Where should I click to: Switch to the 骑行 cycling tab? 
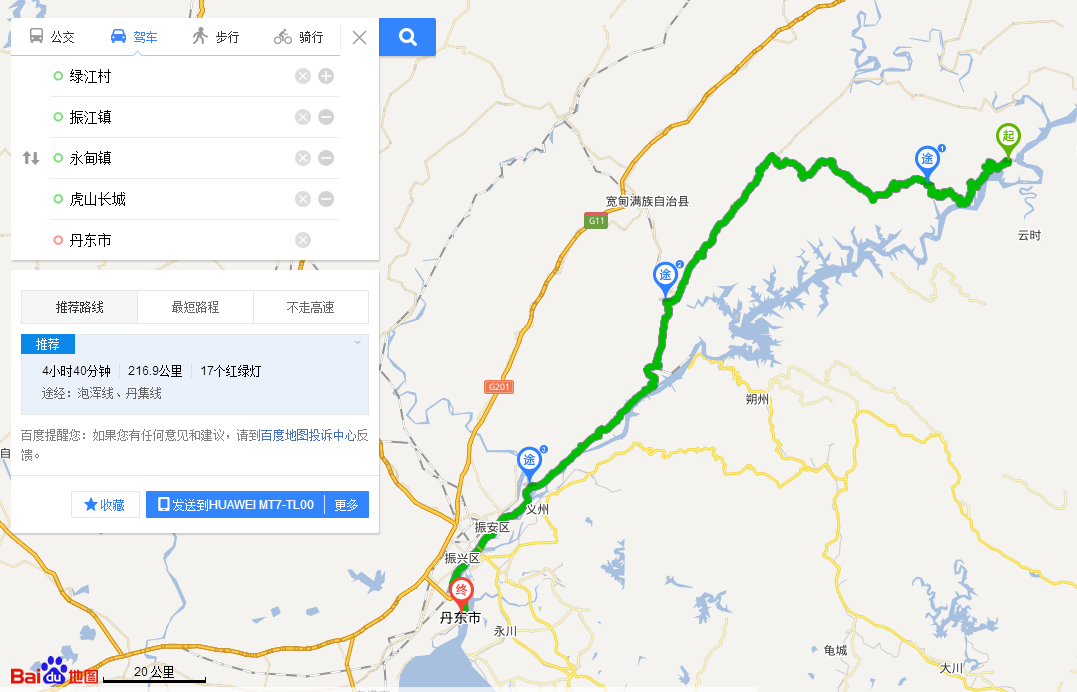(298, 37)
